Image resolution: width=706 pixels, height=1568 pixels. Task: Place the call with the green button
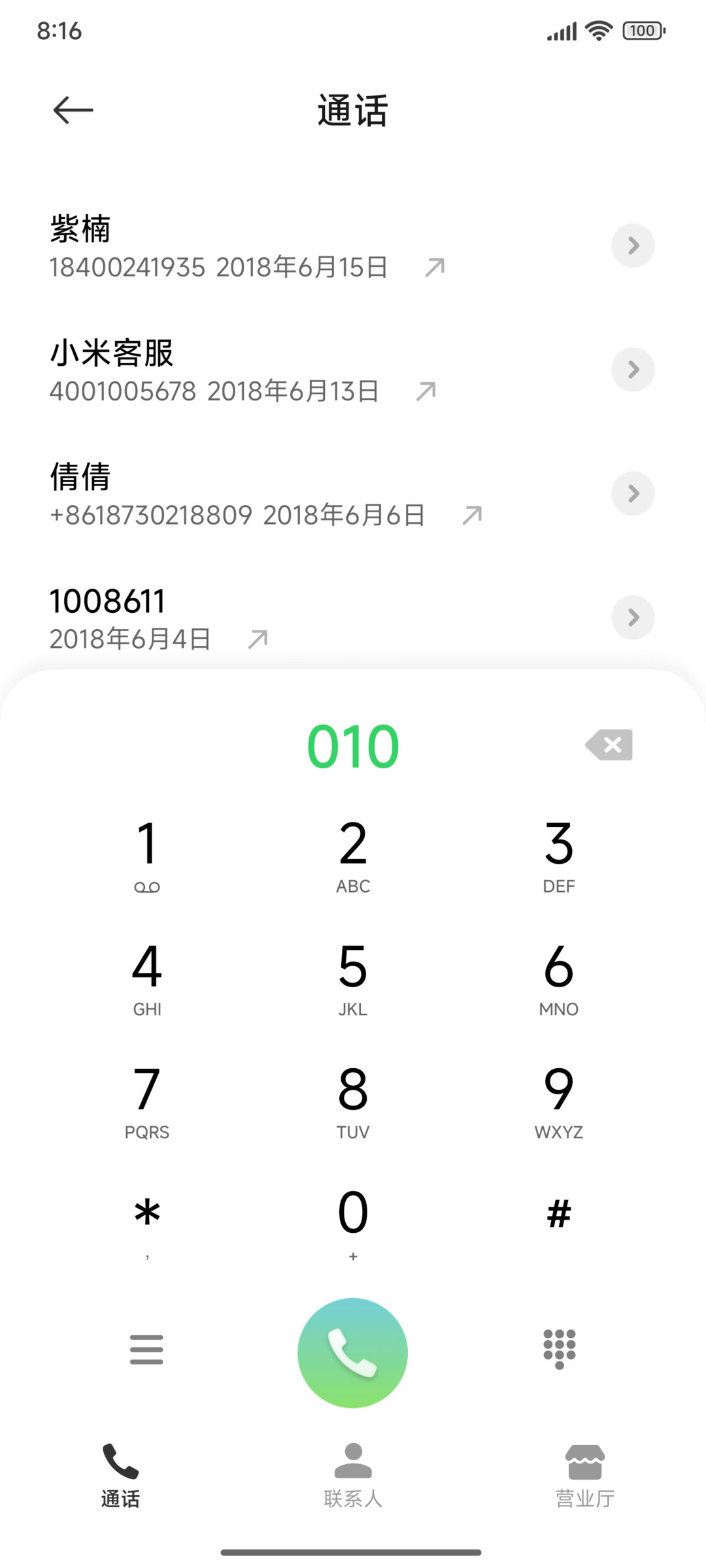(x=353, y=1352)
